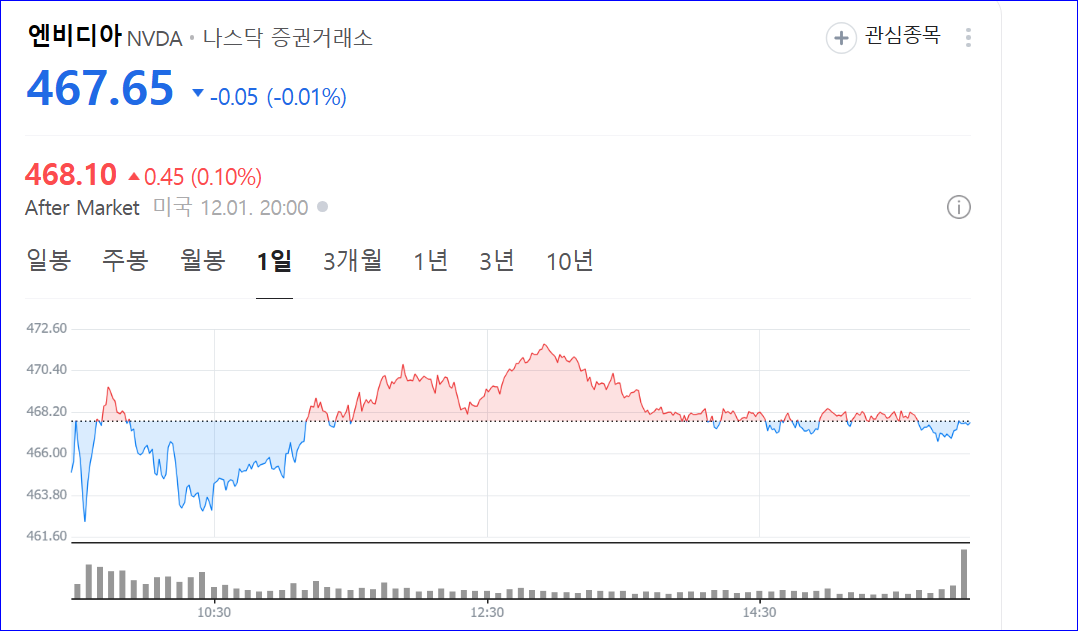This screenshot has height=631, width=1078.
Task: Switch to the 일봉 chart tab
Action: 48,262
